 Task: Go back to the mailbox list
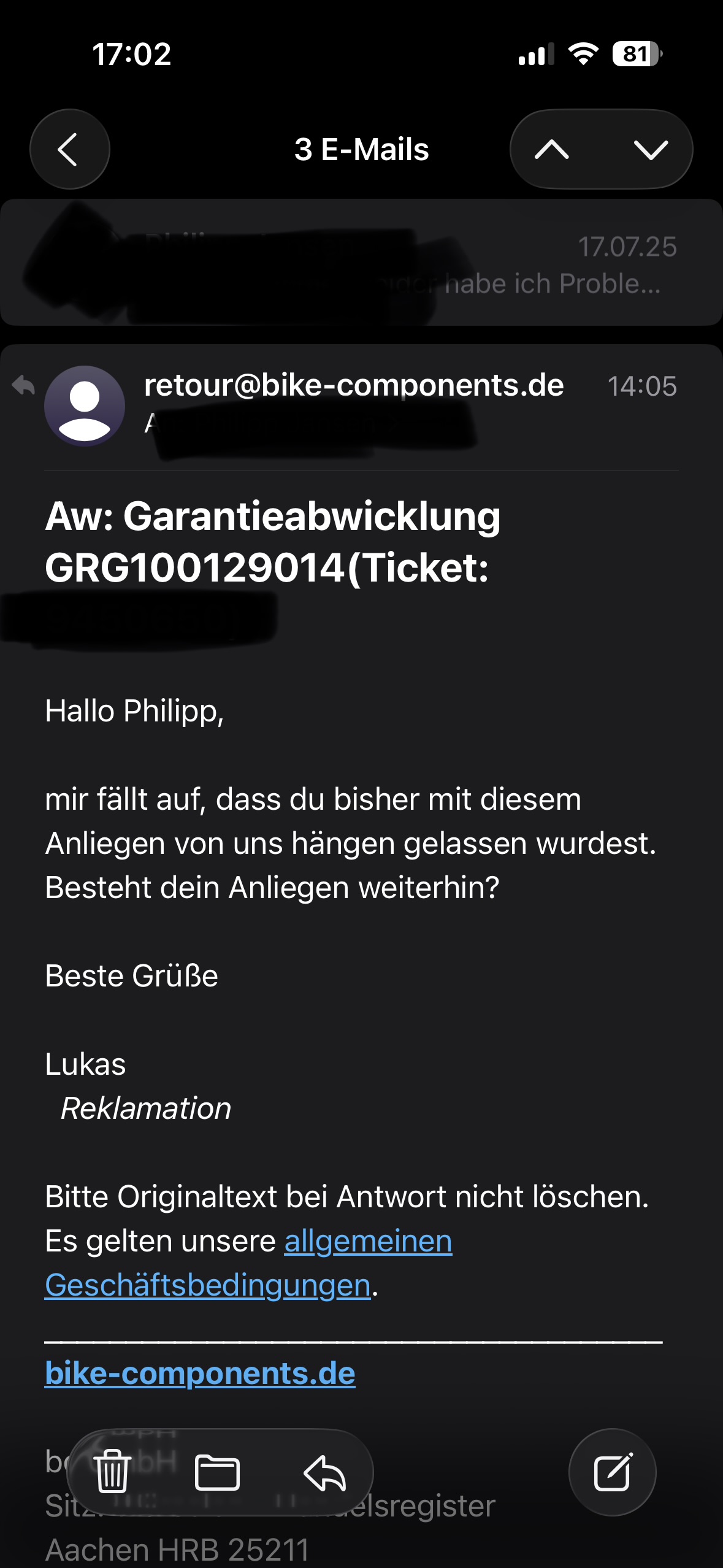pyautogui.click(x=69, y=149)
